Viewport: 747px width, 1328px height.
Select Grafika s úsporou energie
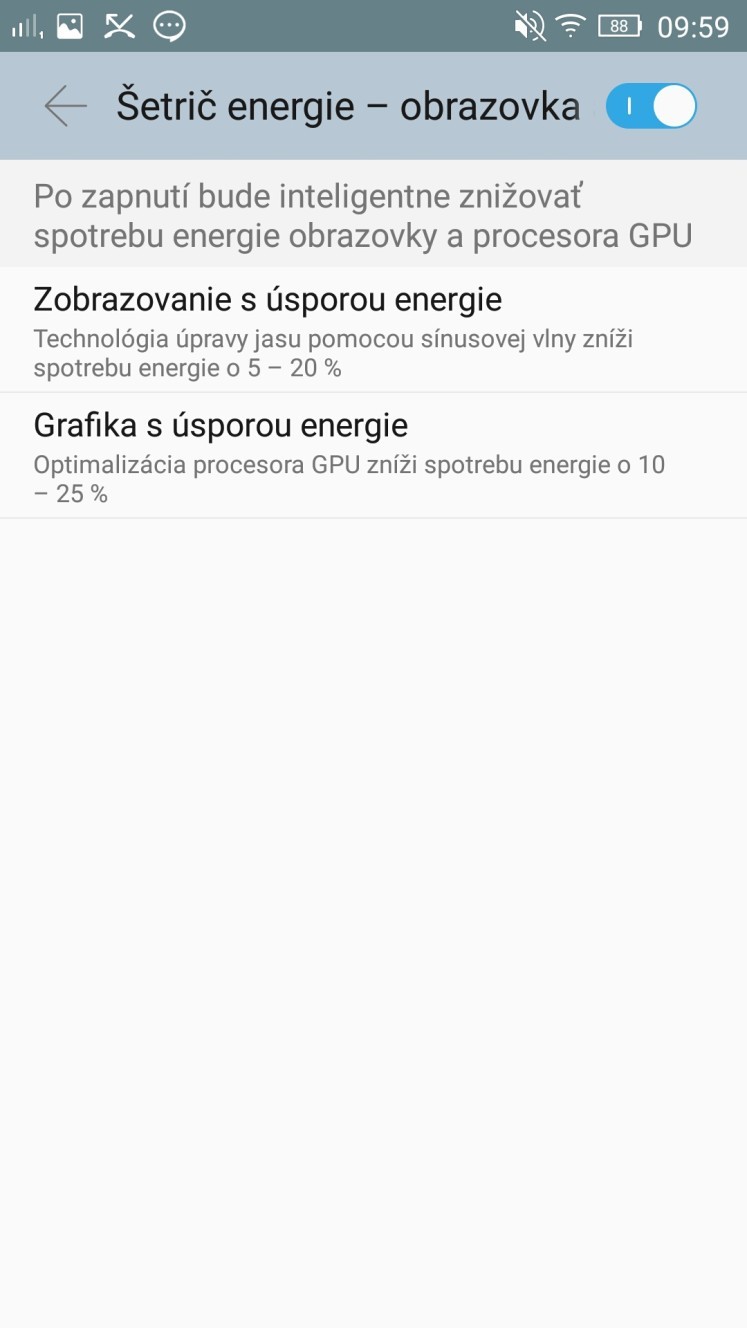373,456
